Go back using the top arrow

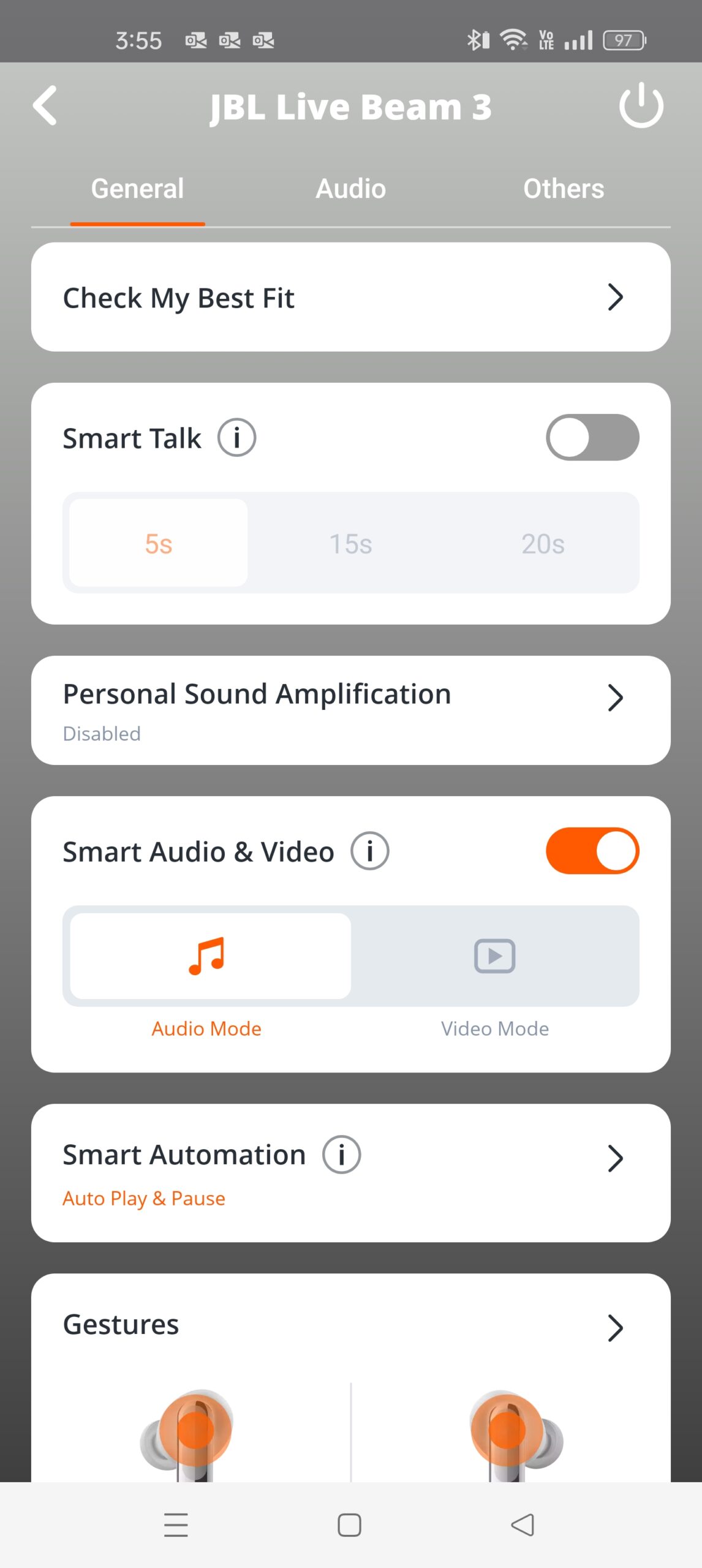pyautogui.click(x=45, y=105)
